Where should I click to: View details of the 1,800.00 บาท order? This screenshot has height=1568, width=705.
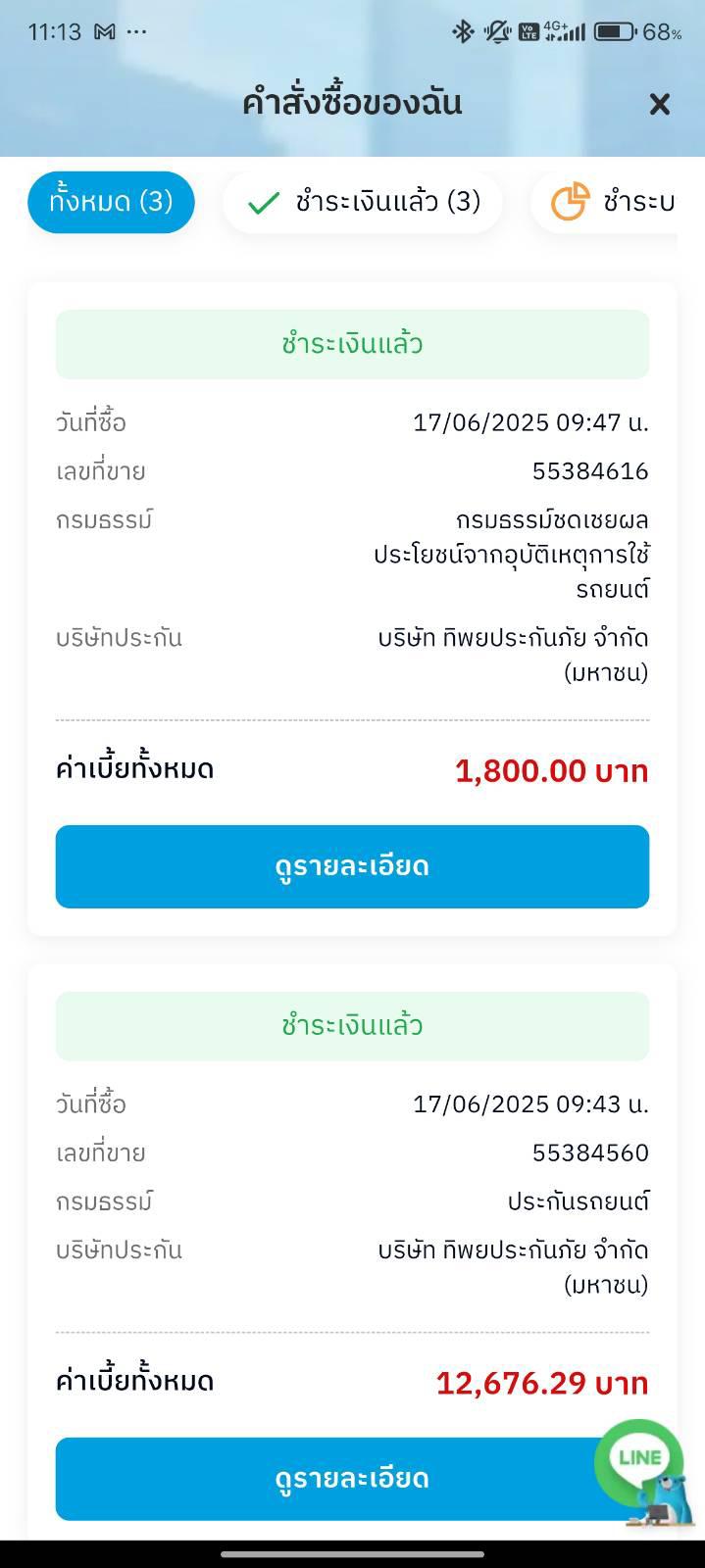pyautogui.click(x=352, y=866)
